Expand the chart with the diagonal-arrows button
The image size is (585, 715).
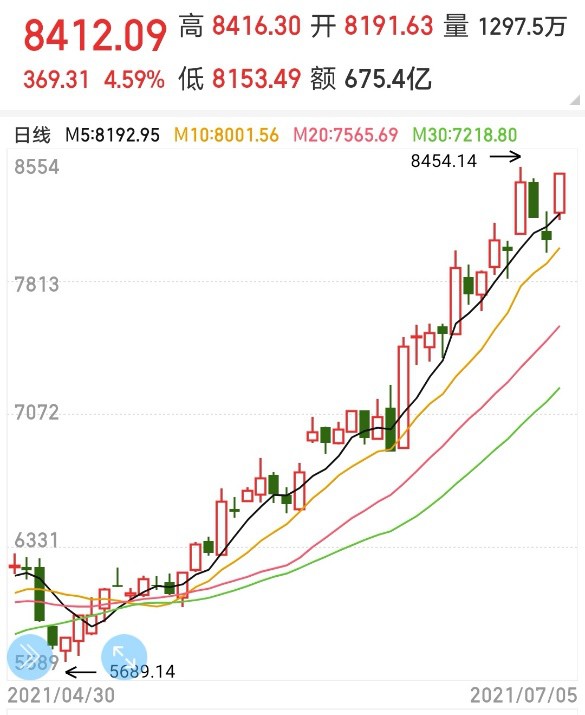pos(124,657)
